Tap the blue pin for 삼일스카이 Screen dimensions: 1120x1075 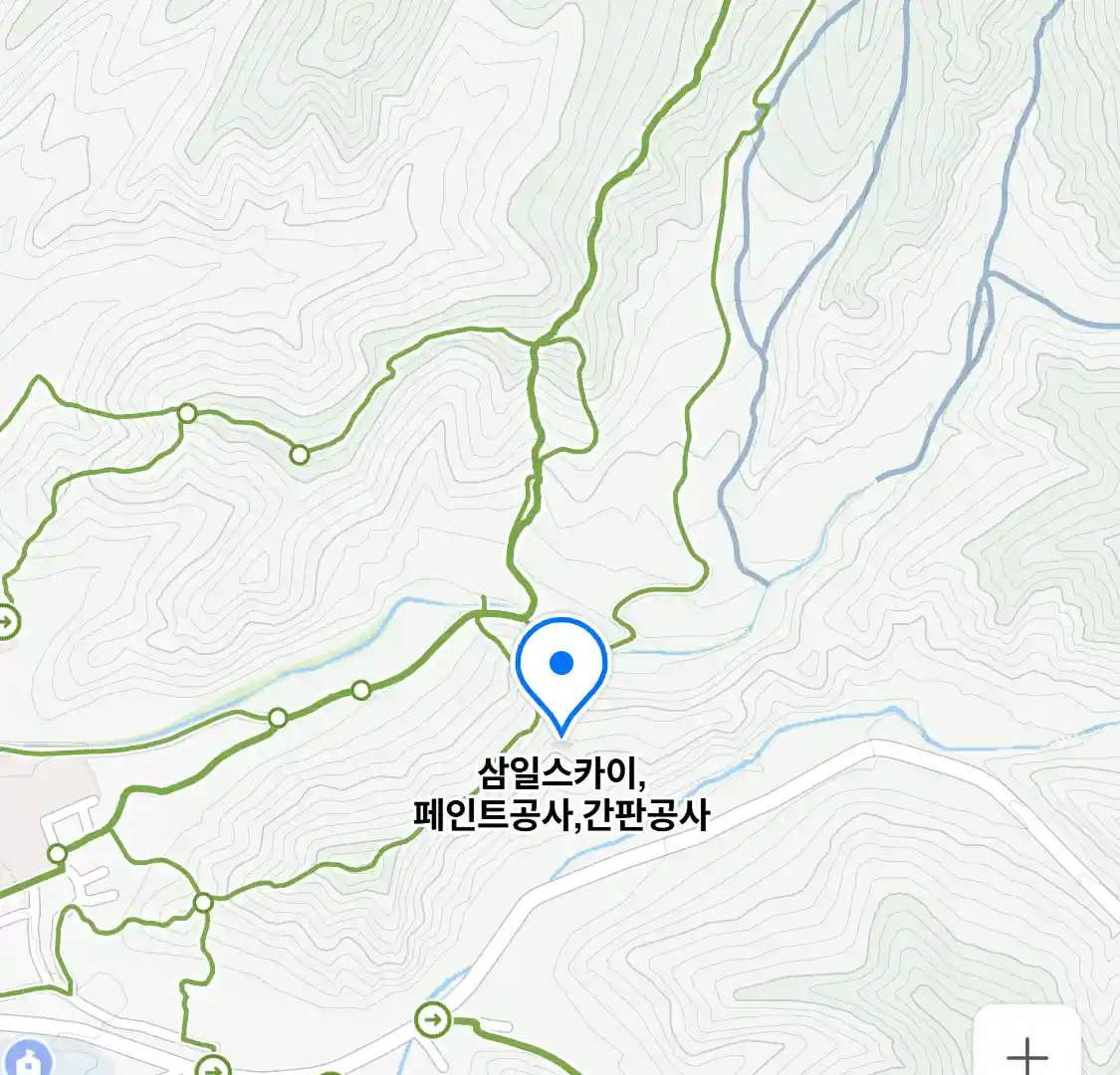(561, 669)
